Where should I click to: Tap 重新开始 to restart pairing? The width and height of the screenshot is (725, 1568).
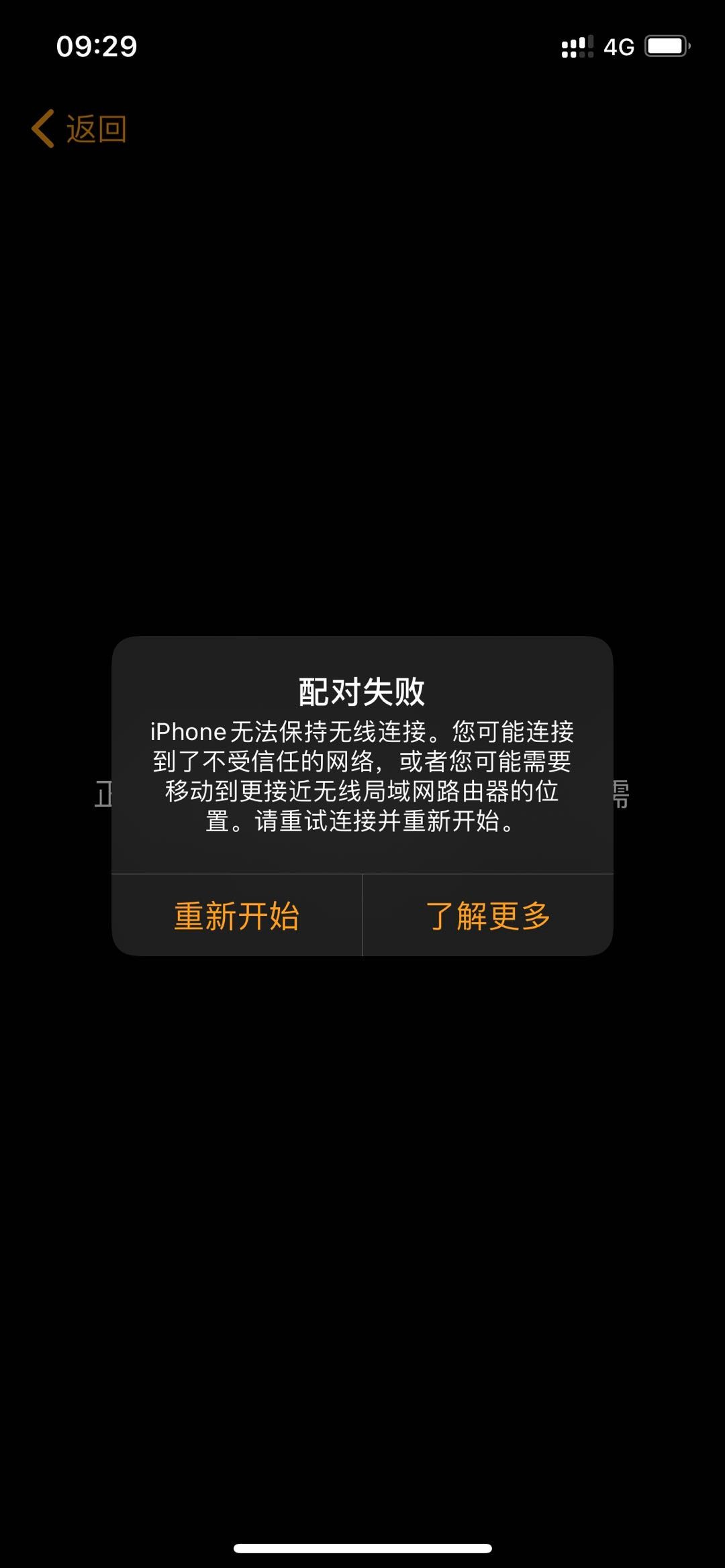[x=236, y=916]
